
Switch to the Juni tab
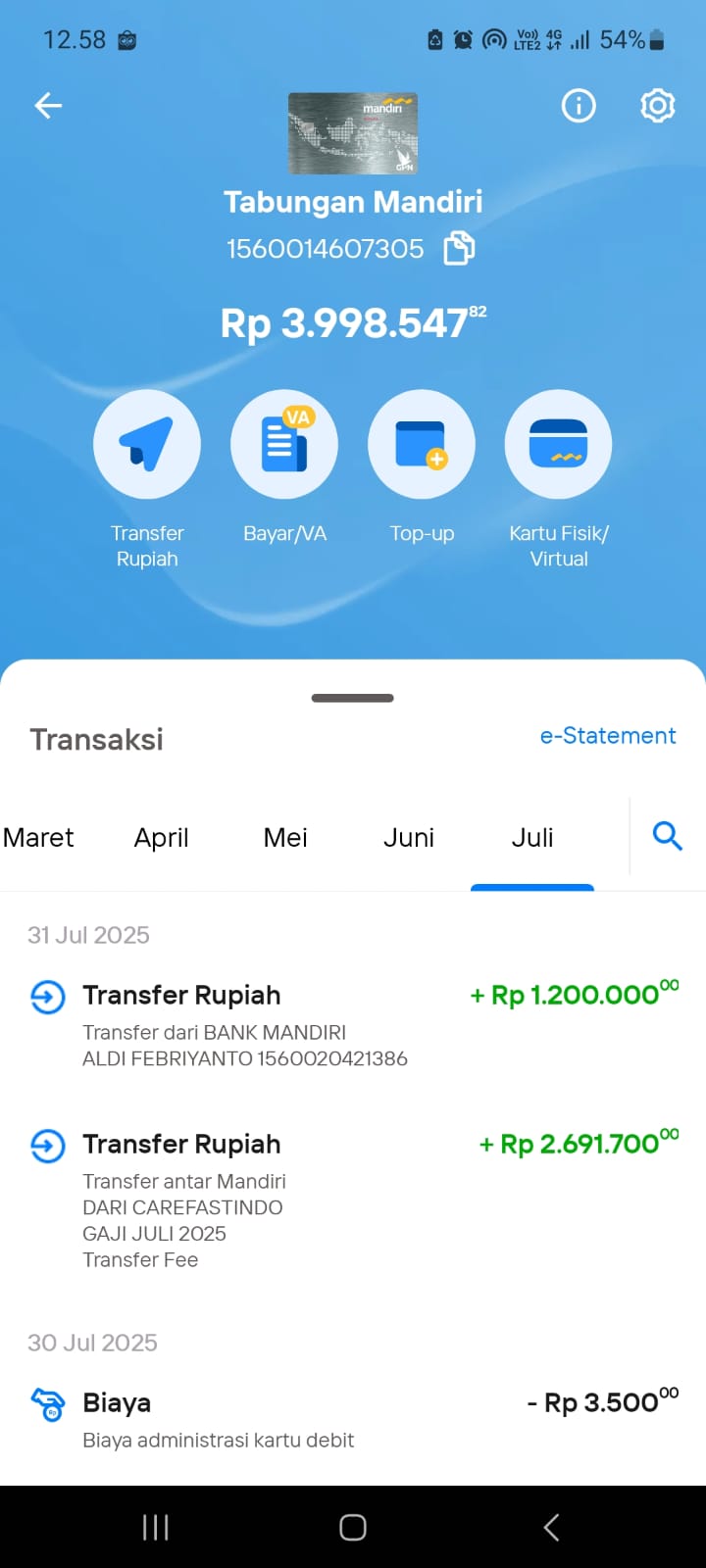click(x=409, y=838)
